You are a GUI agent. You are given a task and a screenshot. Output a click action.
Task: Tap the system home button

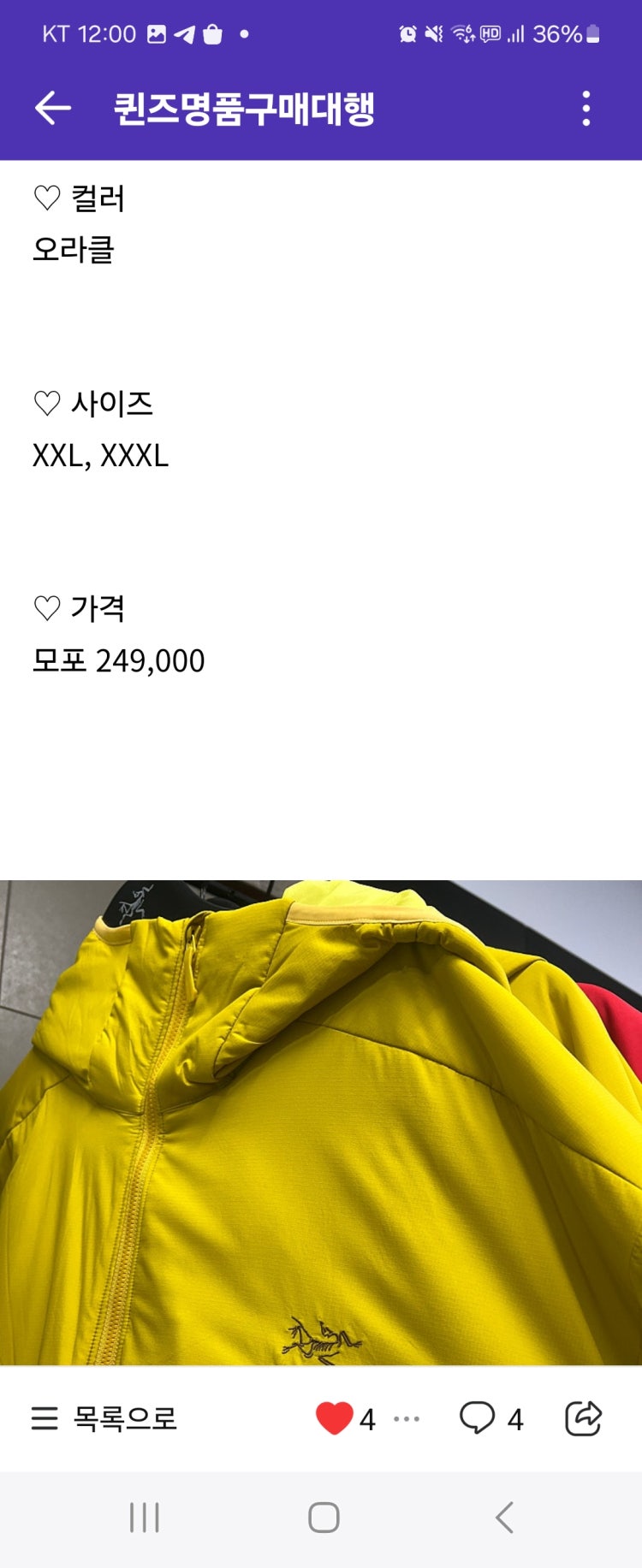coord(324,1518)
